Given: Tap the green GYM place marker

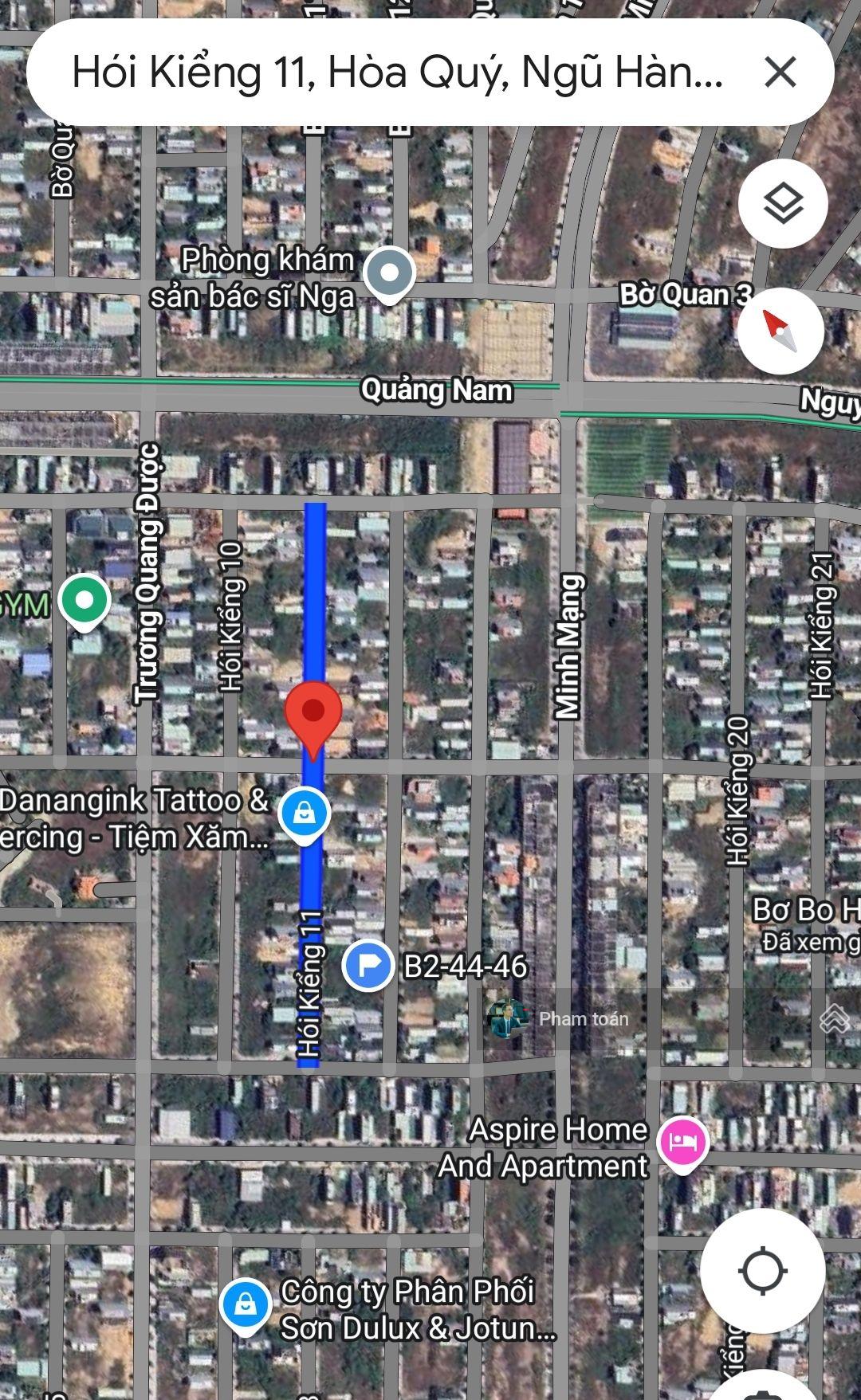Looking at the screenshot, I should click(x=85, y=600).
